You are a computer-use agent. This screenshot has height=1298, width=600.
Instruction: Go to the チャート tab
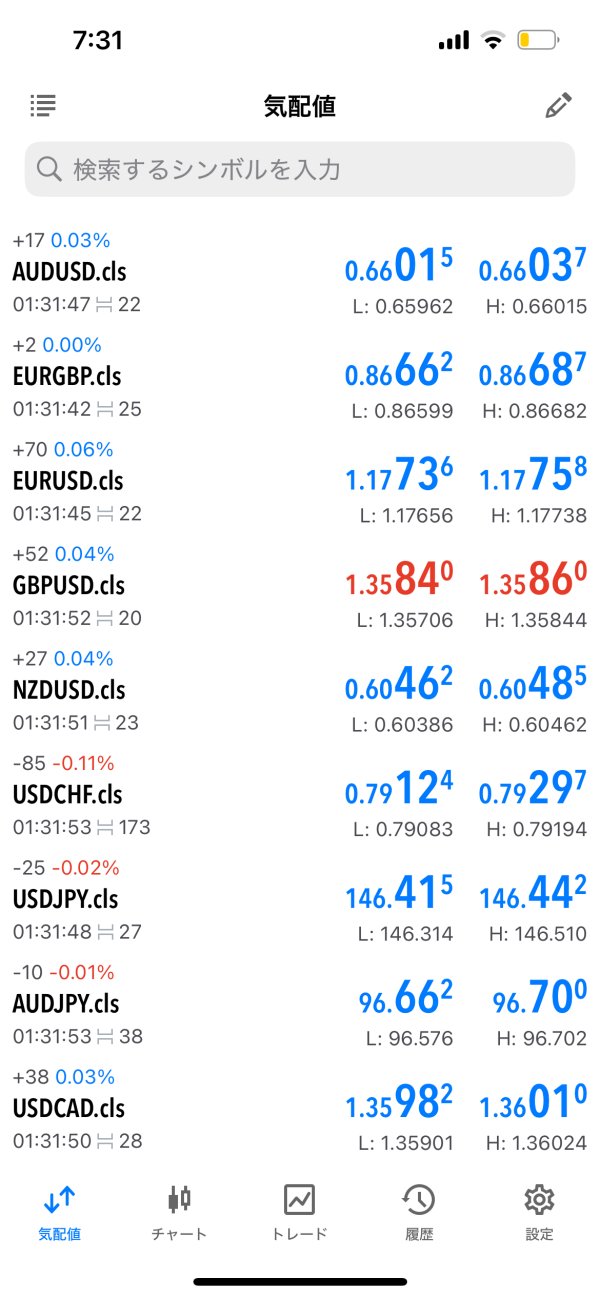tap(180, 1211)
